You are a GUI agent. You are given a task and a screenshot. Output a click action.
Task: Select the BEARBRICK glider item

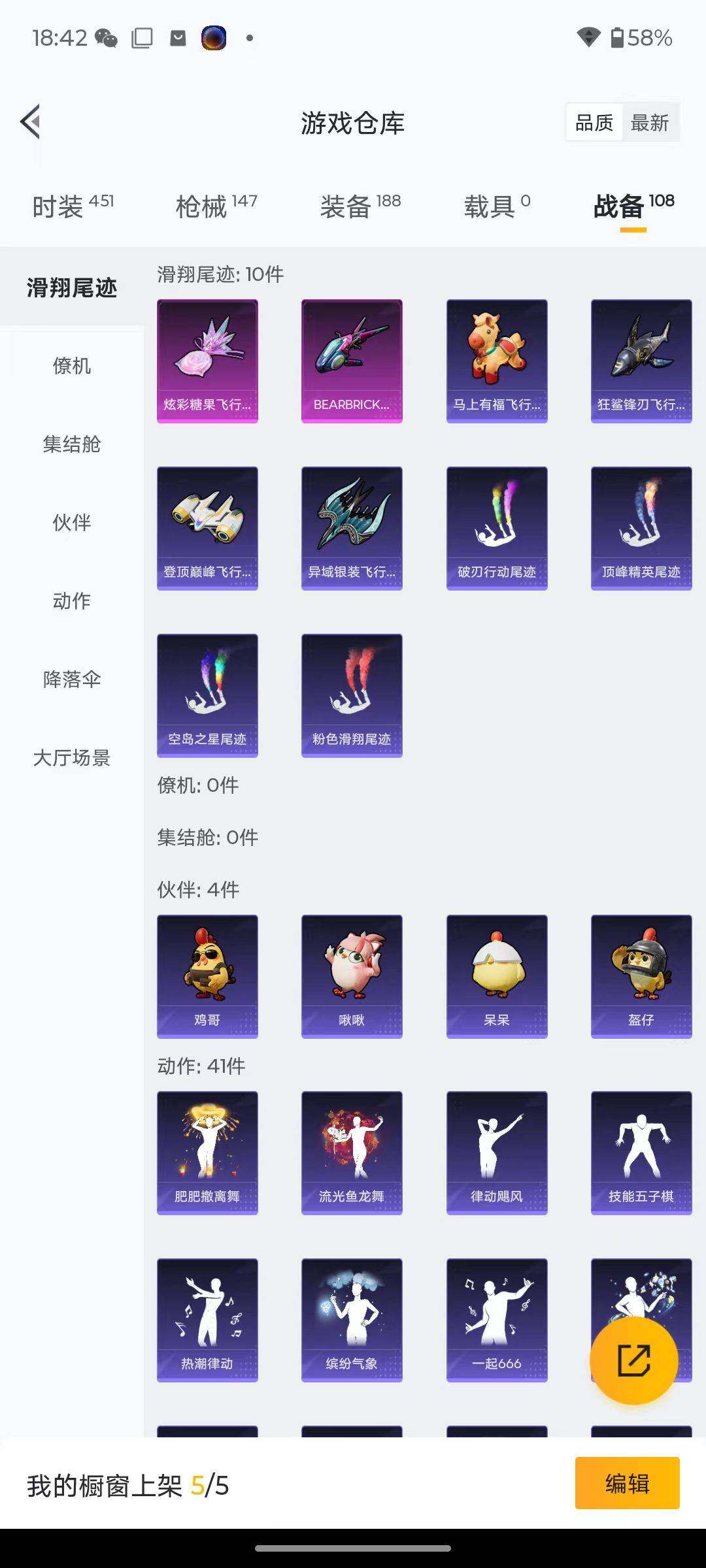coord(351,361)
